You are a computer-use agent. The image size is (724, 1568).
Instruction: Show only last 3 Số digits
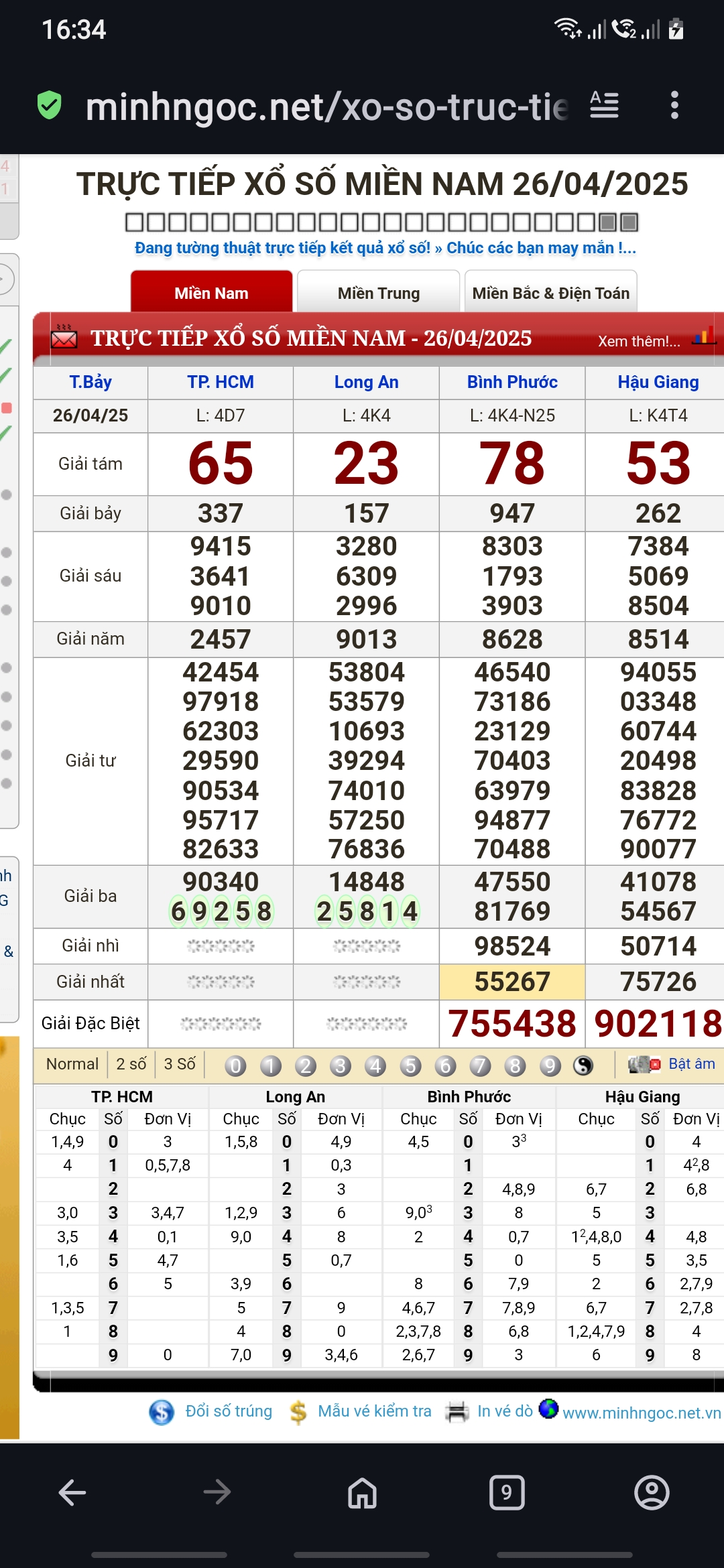coord(180,1064)
